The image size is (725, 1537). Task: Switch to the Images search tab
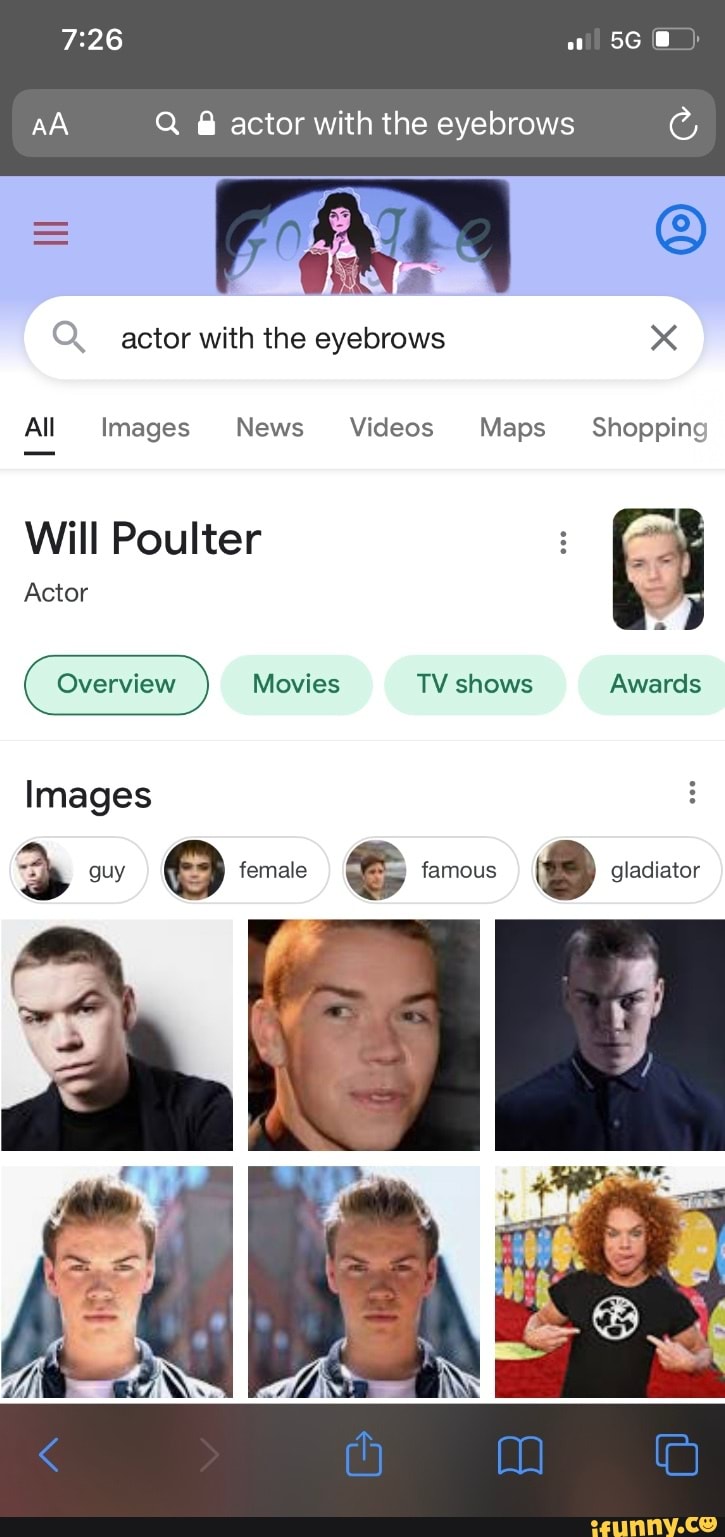145,428
